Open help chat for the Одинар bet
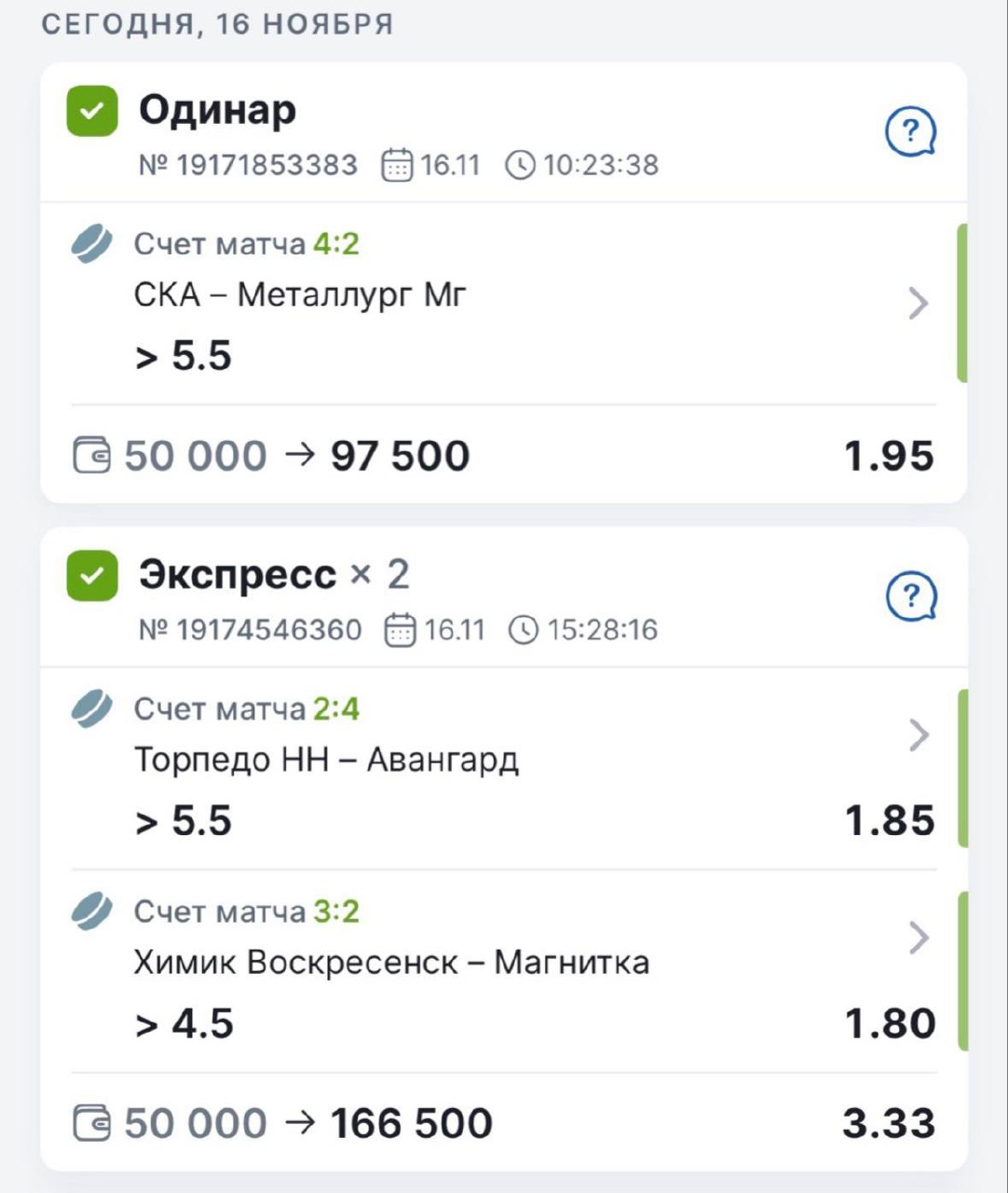 (x=910, y=132)
